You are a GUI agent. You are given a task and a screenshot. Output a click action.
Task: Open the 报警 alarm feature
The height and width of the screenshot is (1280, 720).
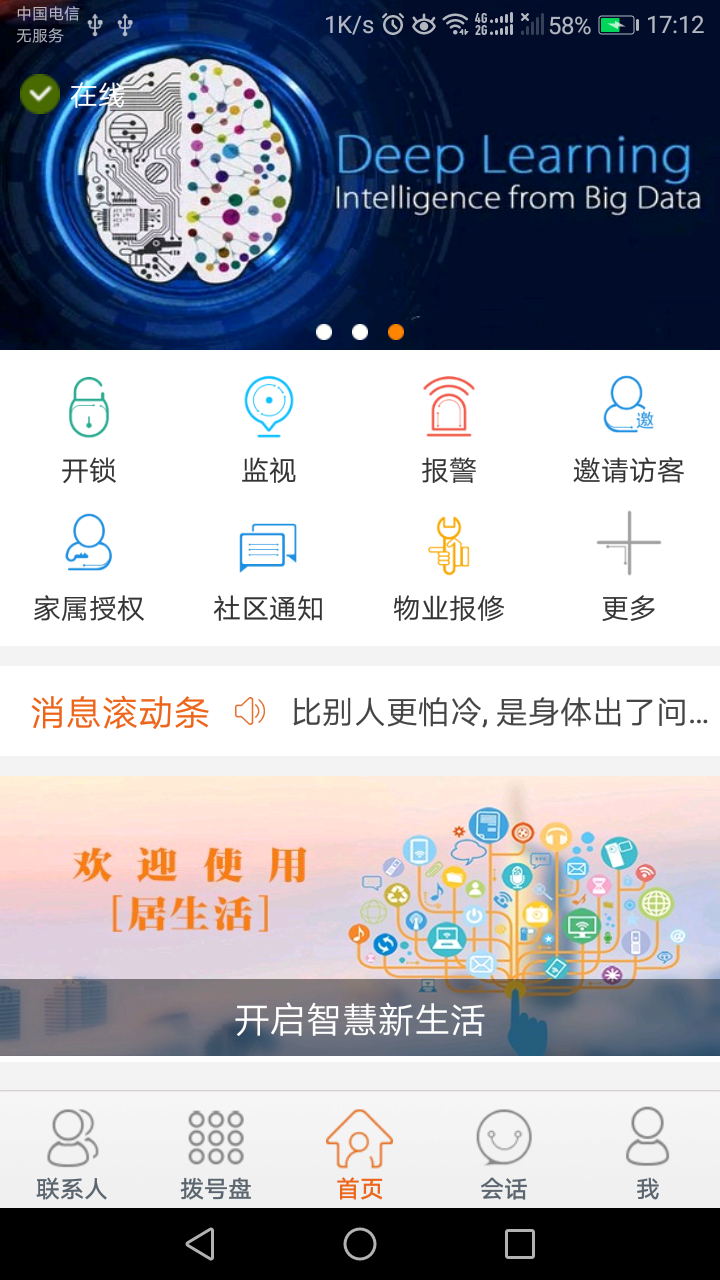(449, 430)
